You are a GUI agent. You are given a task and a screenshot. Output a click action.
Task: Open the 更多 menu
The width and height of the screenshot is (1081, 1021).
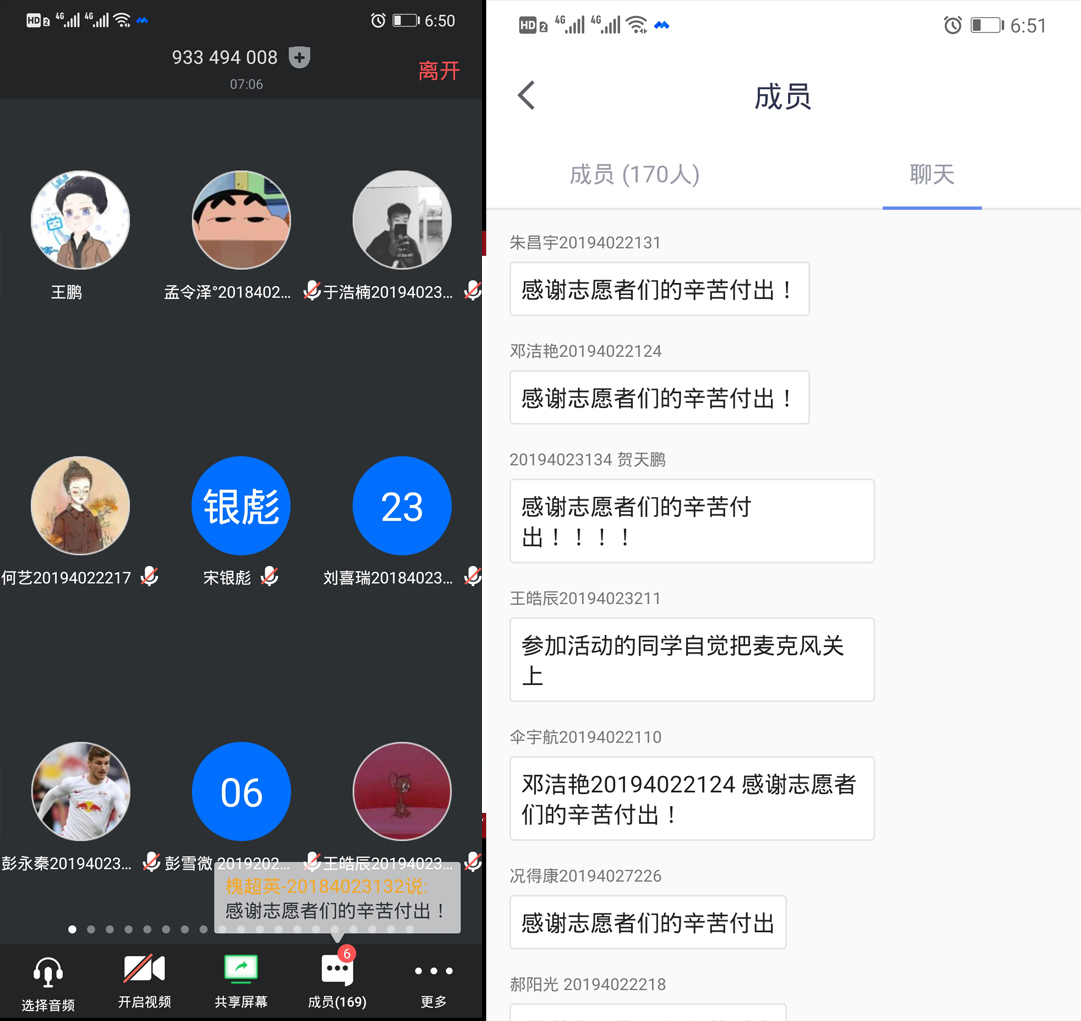click(x=433, y=982)
